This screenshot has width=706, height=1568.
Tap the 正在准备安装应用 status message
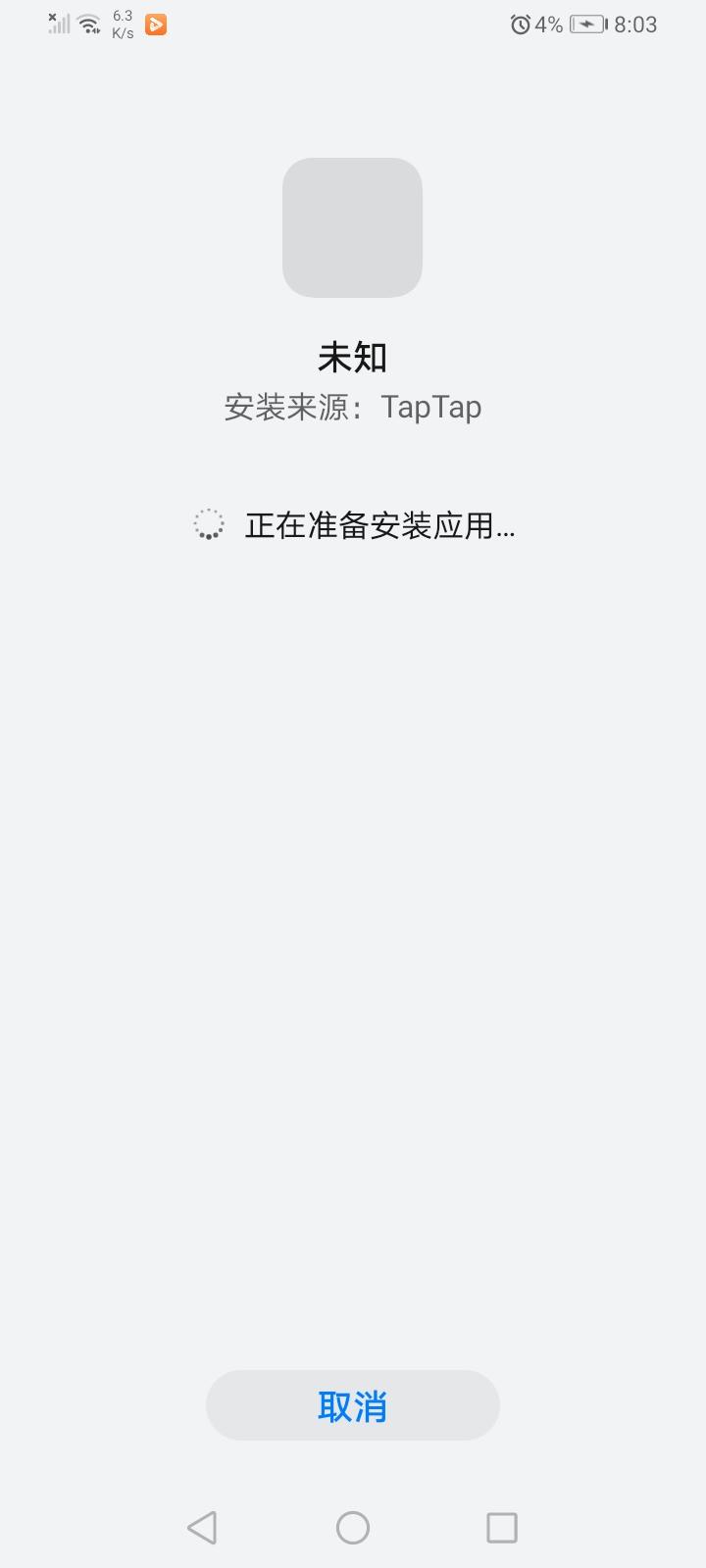click(380, 524)
